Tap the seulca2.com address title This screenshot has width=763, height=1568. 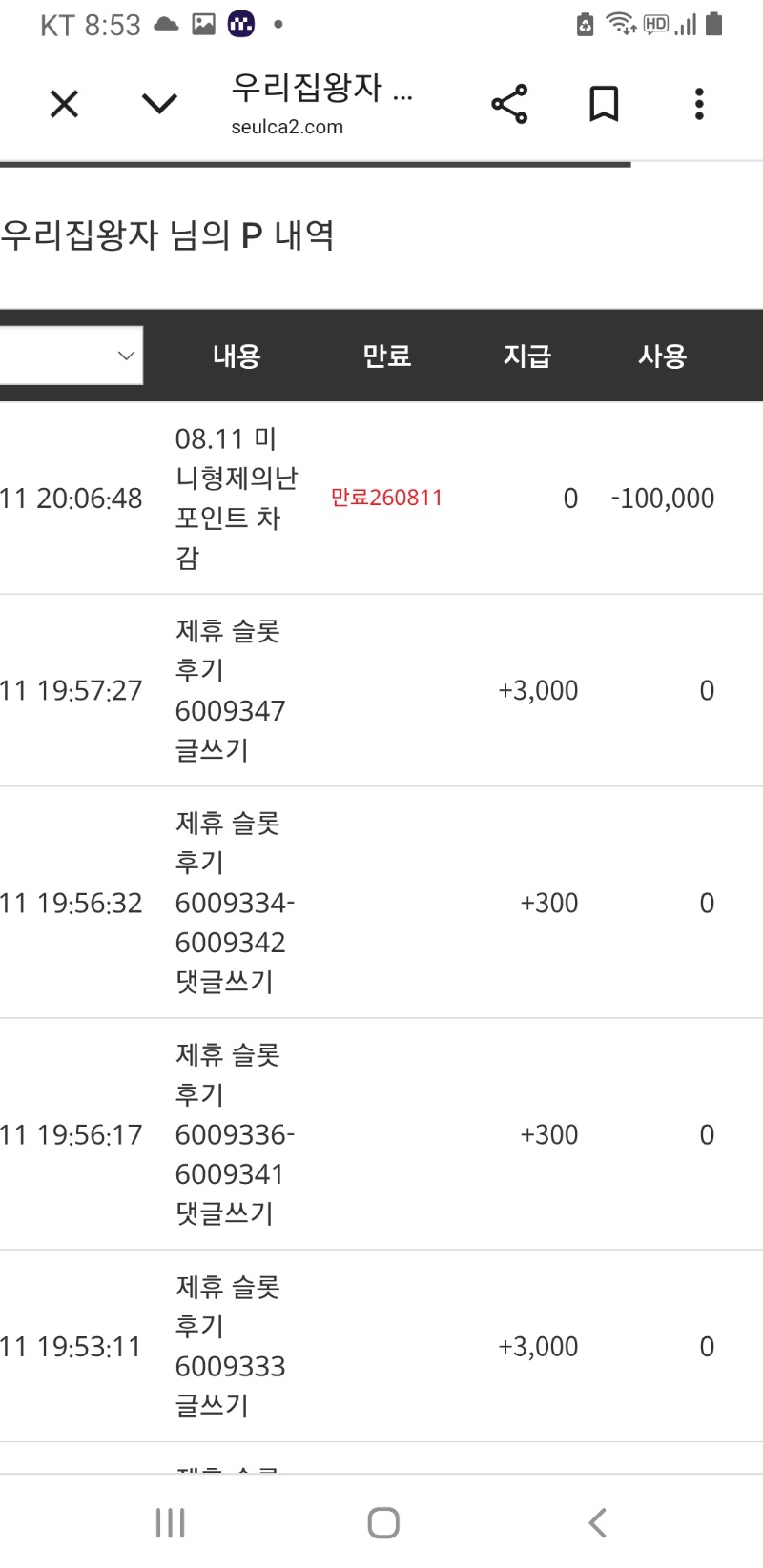coord(322,105)
